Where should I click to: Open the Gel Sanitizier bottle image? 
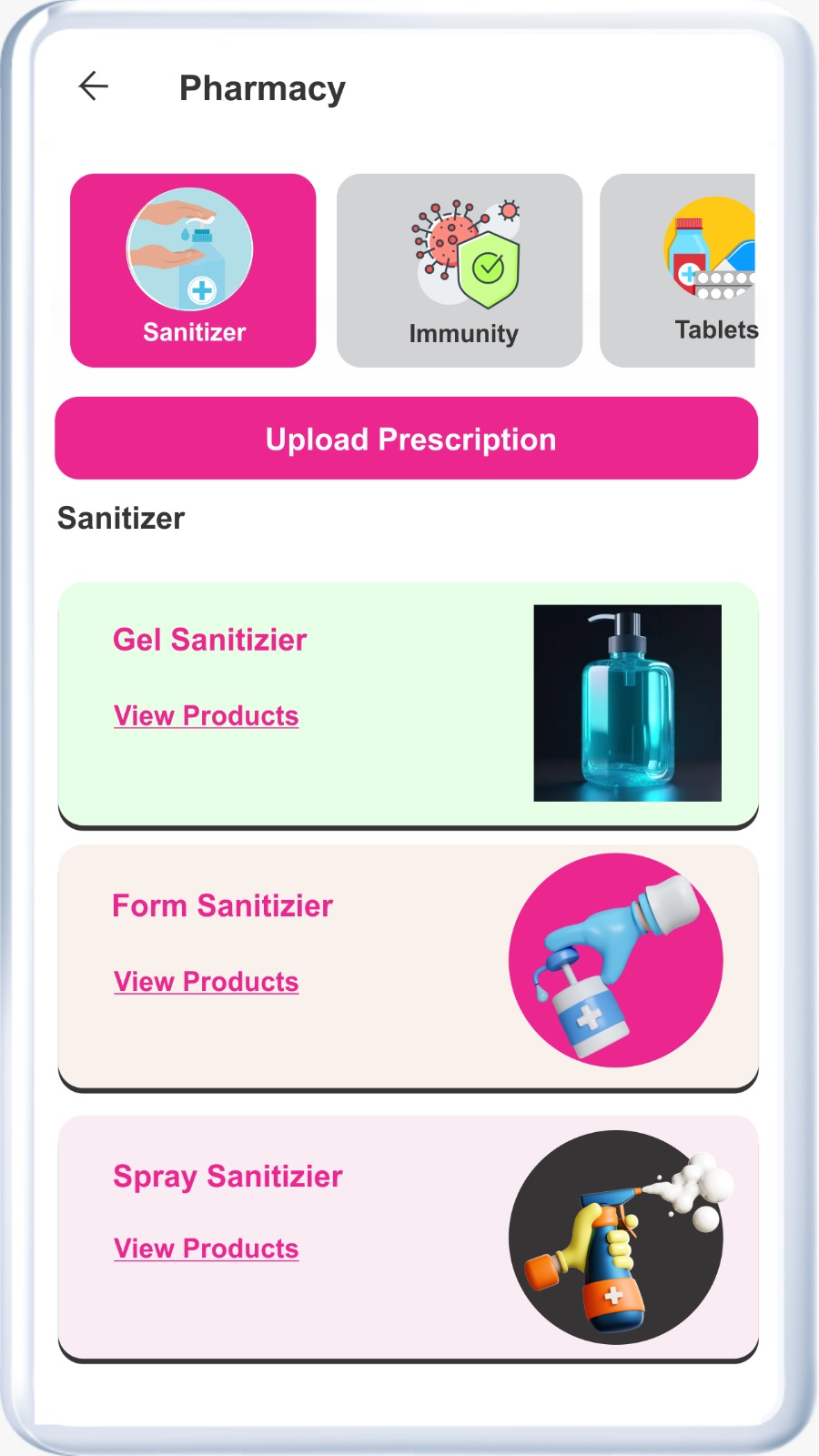click(627, 703)
